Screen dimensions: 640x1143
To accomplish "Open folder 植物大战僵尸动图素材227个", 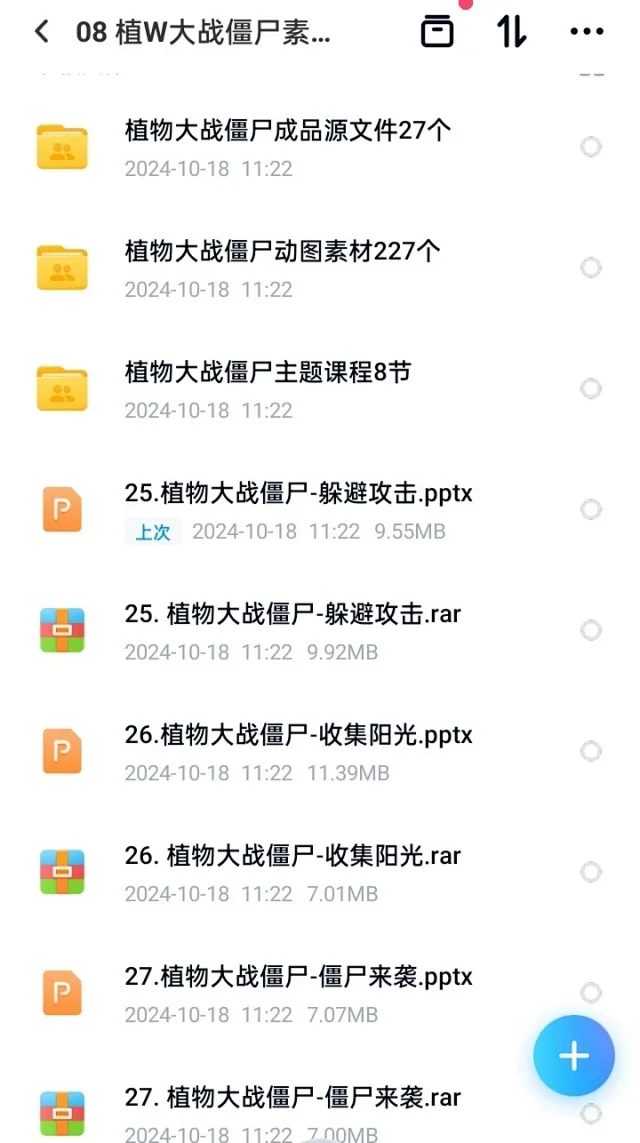I will pos(320,269).
